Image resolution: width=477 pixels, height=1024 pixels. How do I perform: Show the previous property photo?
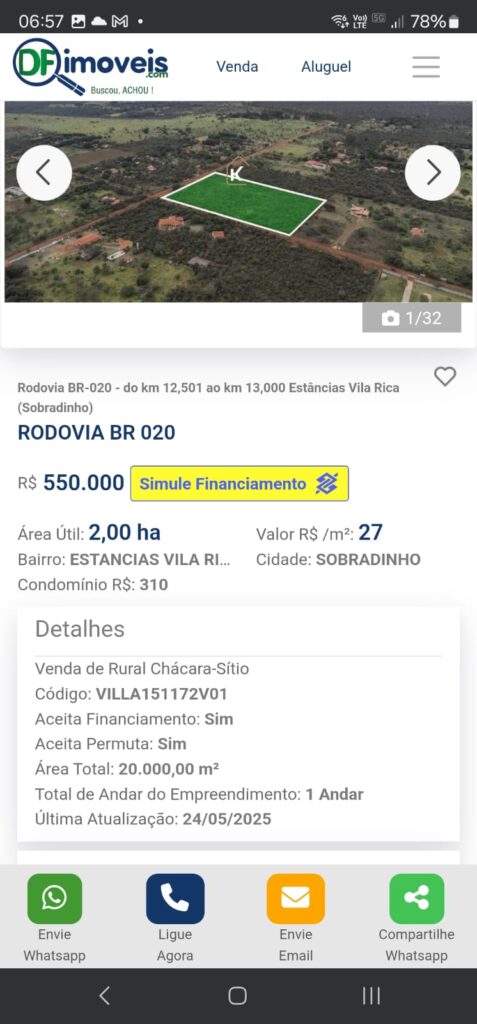(44, 172)
